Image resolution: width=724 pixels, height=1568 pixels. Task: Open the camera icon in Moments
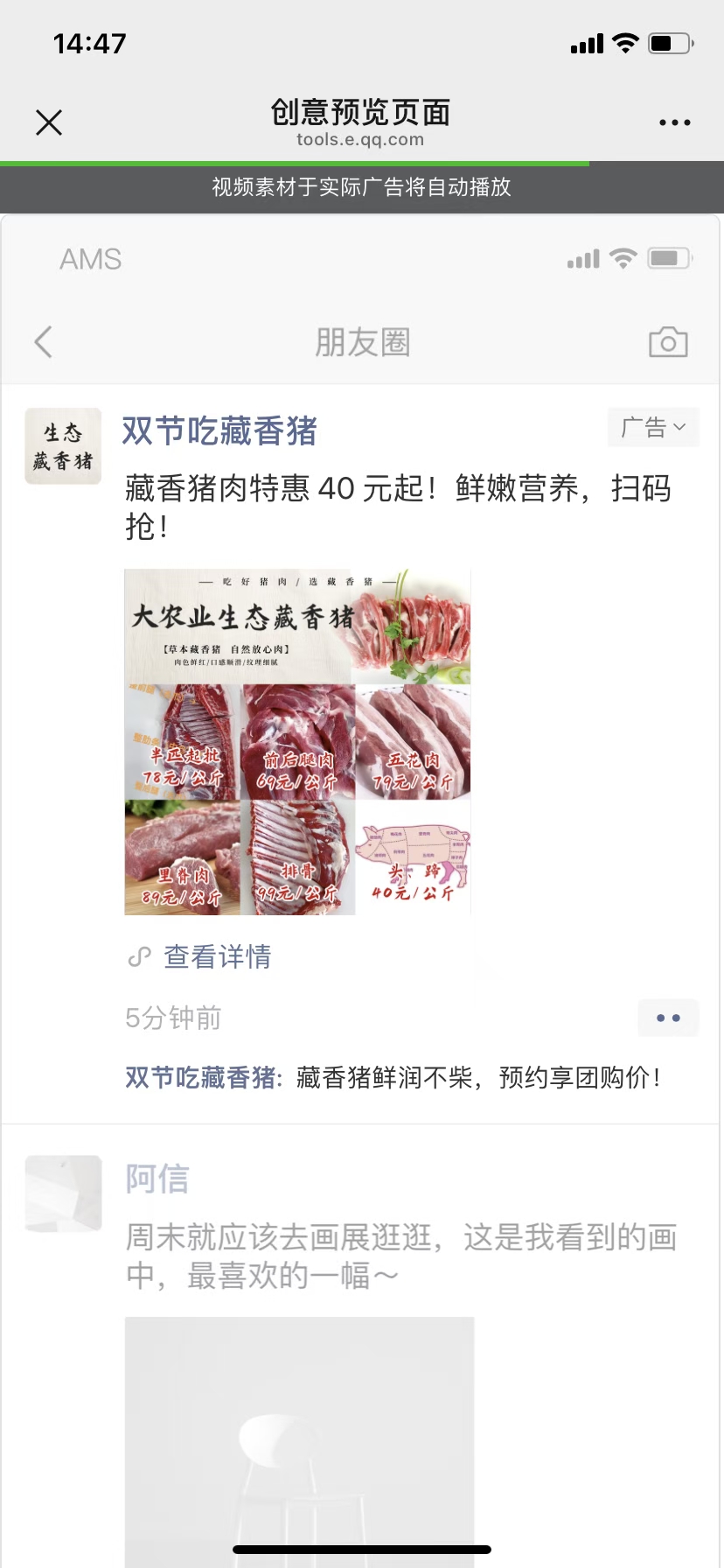click(668, 342)
